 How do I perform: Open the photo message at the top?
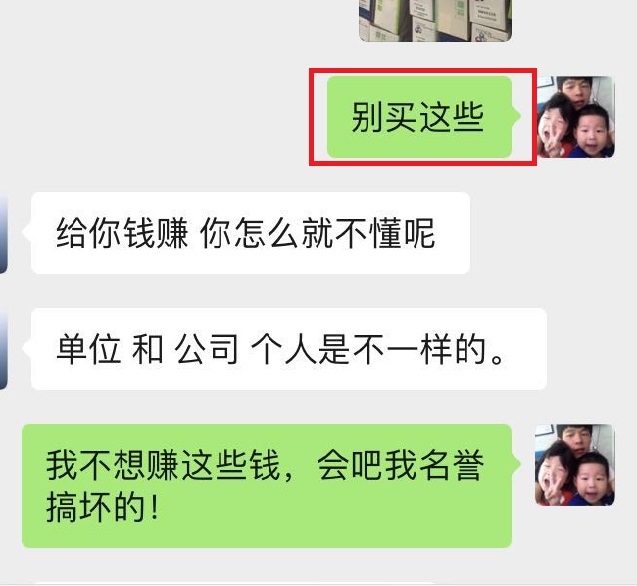click(x=435, y=19)
